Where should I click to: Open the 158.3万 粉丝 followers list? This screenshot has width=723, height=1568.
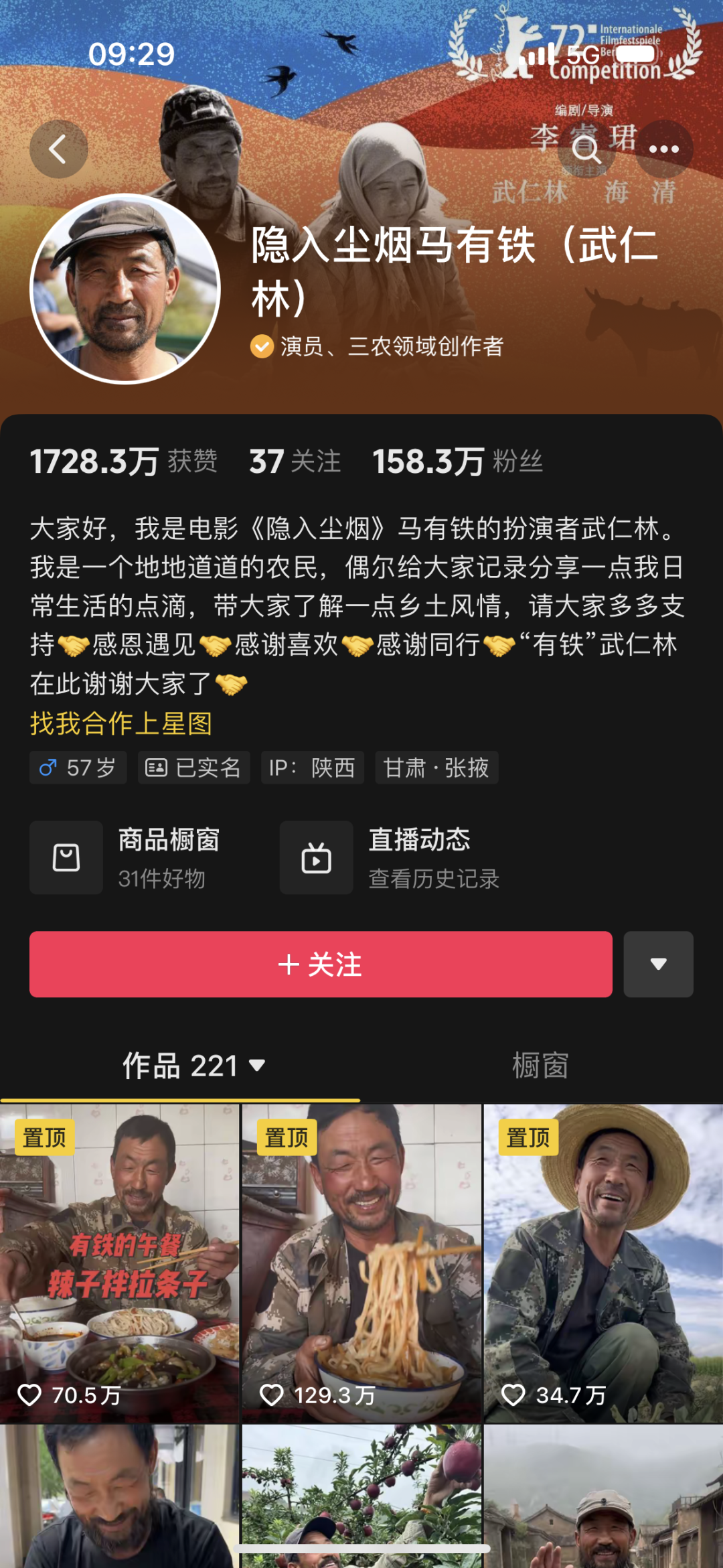tap(457, 461)
